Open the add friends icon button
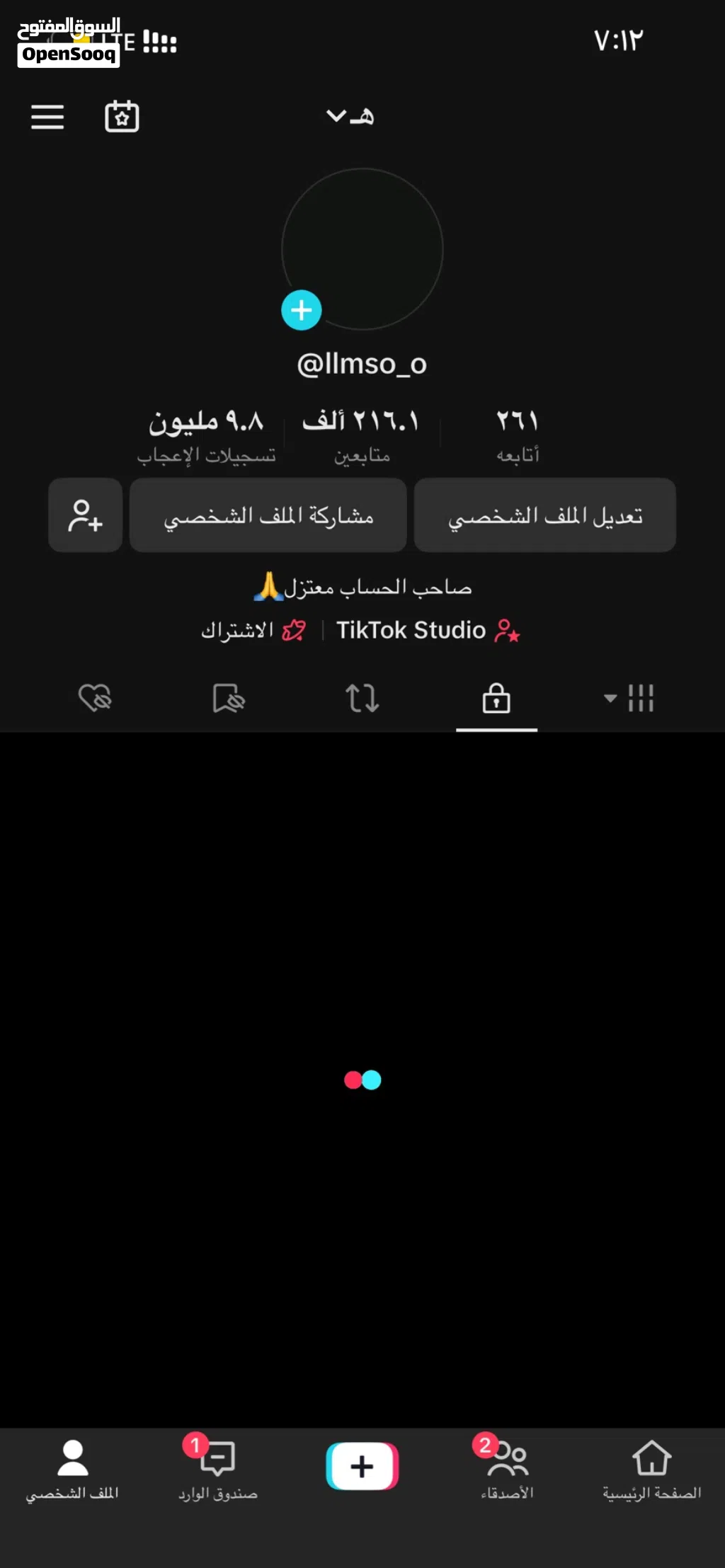725x1568 pixels. click(85, 515)
